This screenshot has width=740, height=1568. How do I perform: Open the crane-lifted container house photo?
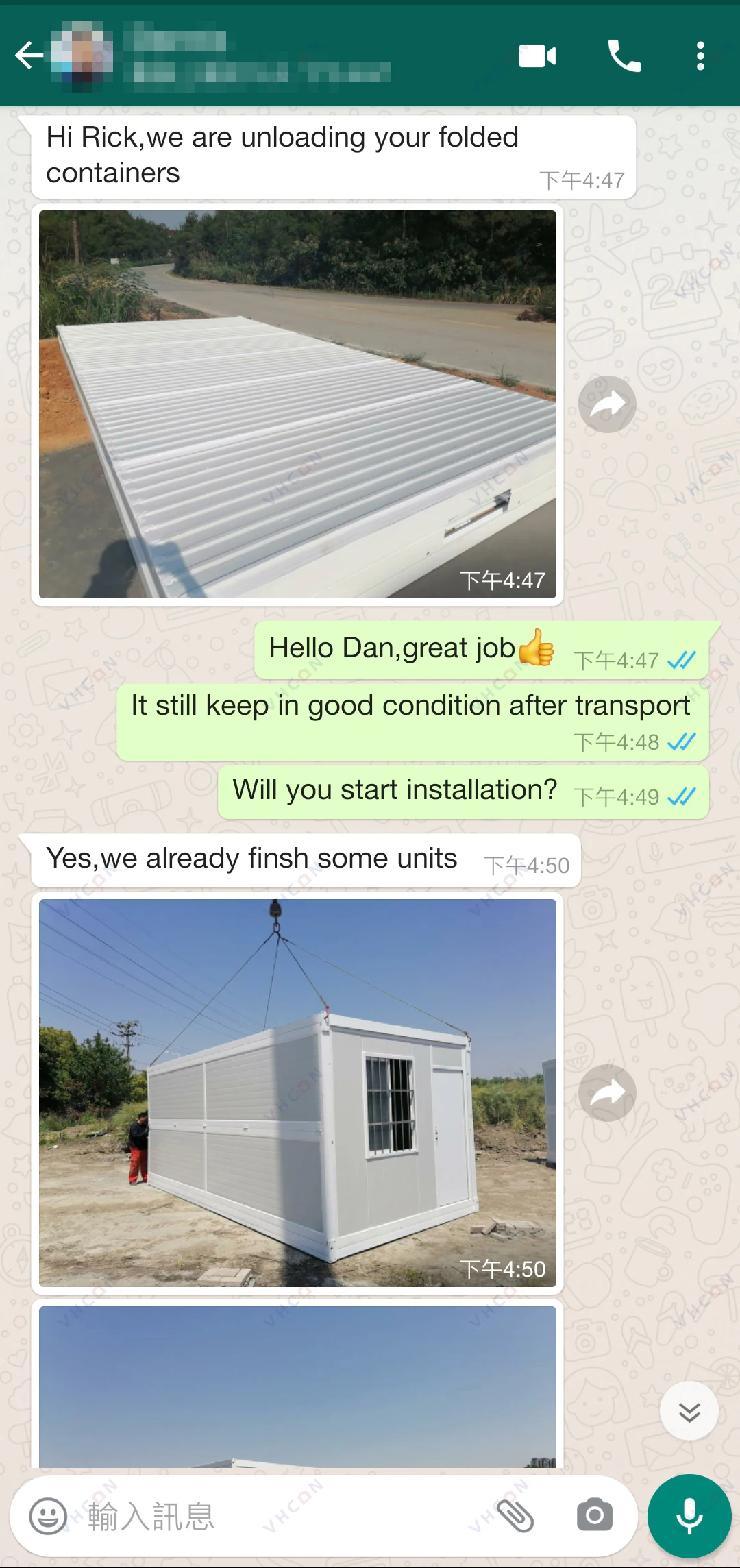click(x=297, y=1092)
